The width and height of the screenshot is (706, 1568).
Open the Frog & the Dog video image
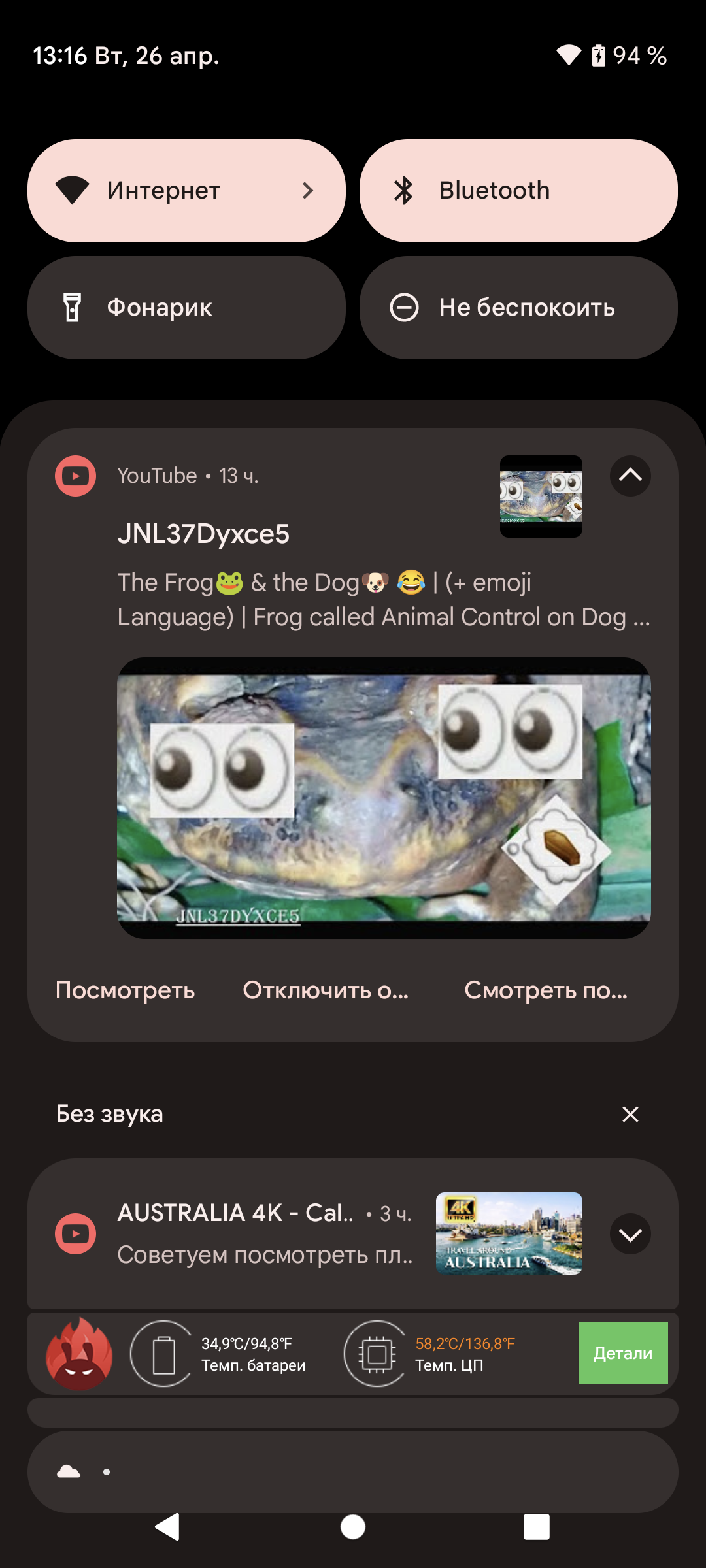pos(384,797)
